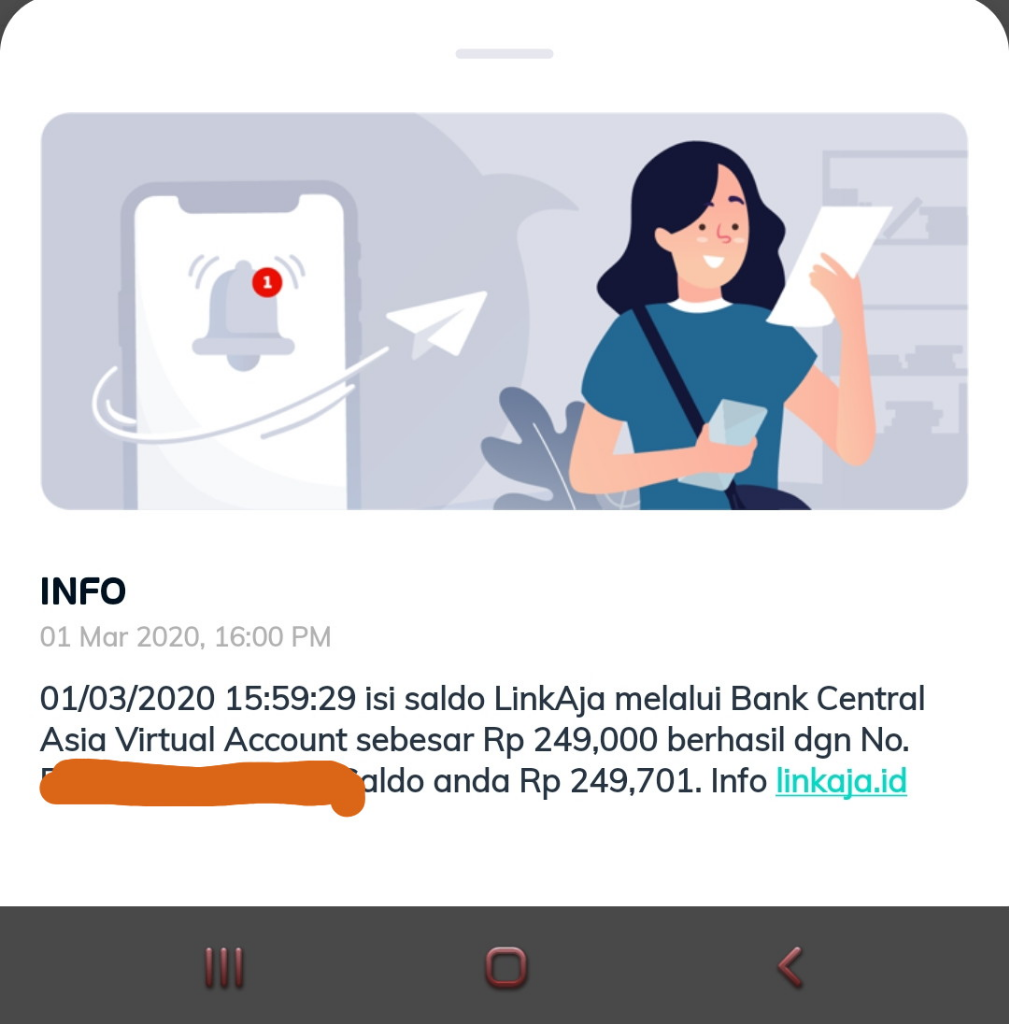
Task: Return to the home screen
Action: (505, 967)
